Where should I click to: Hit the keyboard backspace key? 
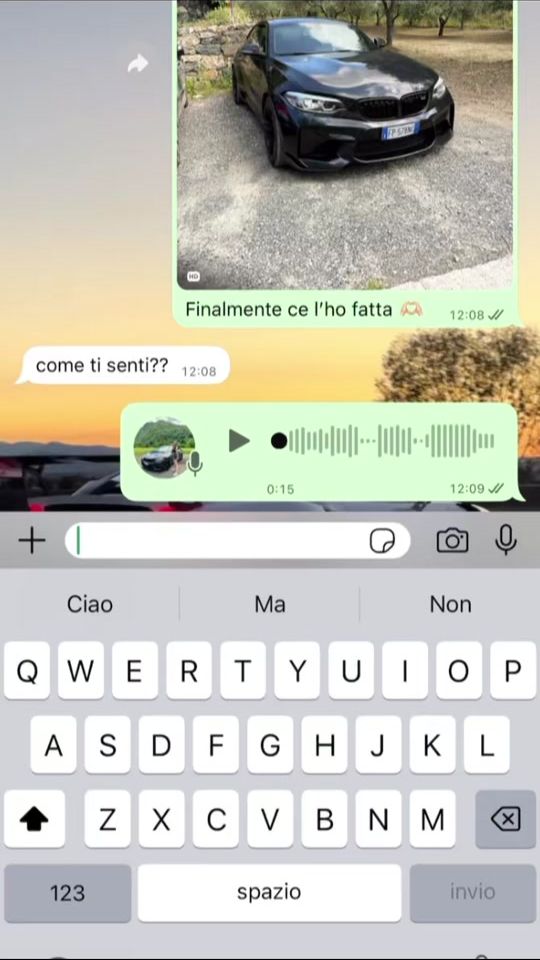point(506,819)
